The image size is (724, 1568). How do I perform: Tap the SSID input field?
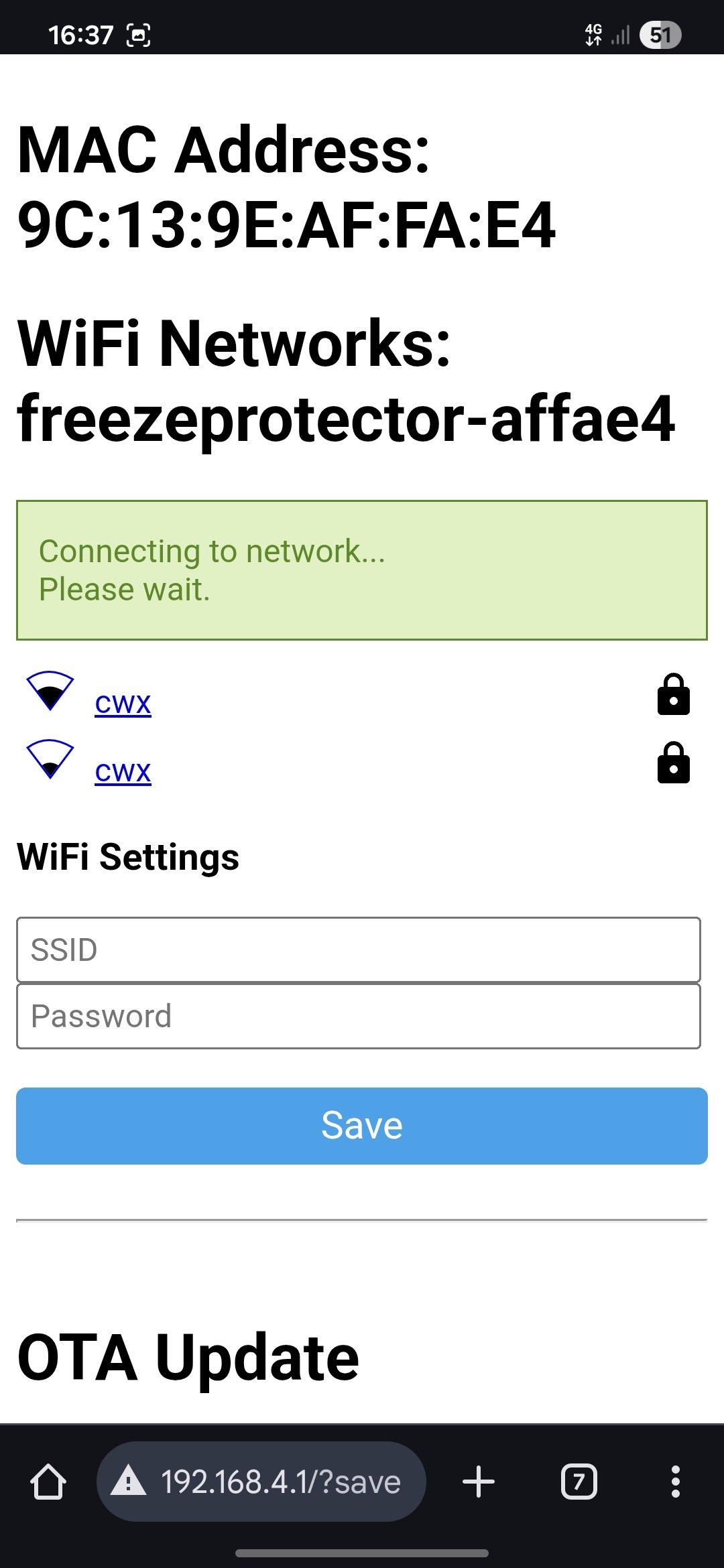(x=359, y=950)
